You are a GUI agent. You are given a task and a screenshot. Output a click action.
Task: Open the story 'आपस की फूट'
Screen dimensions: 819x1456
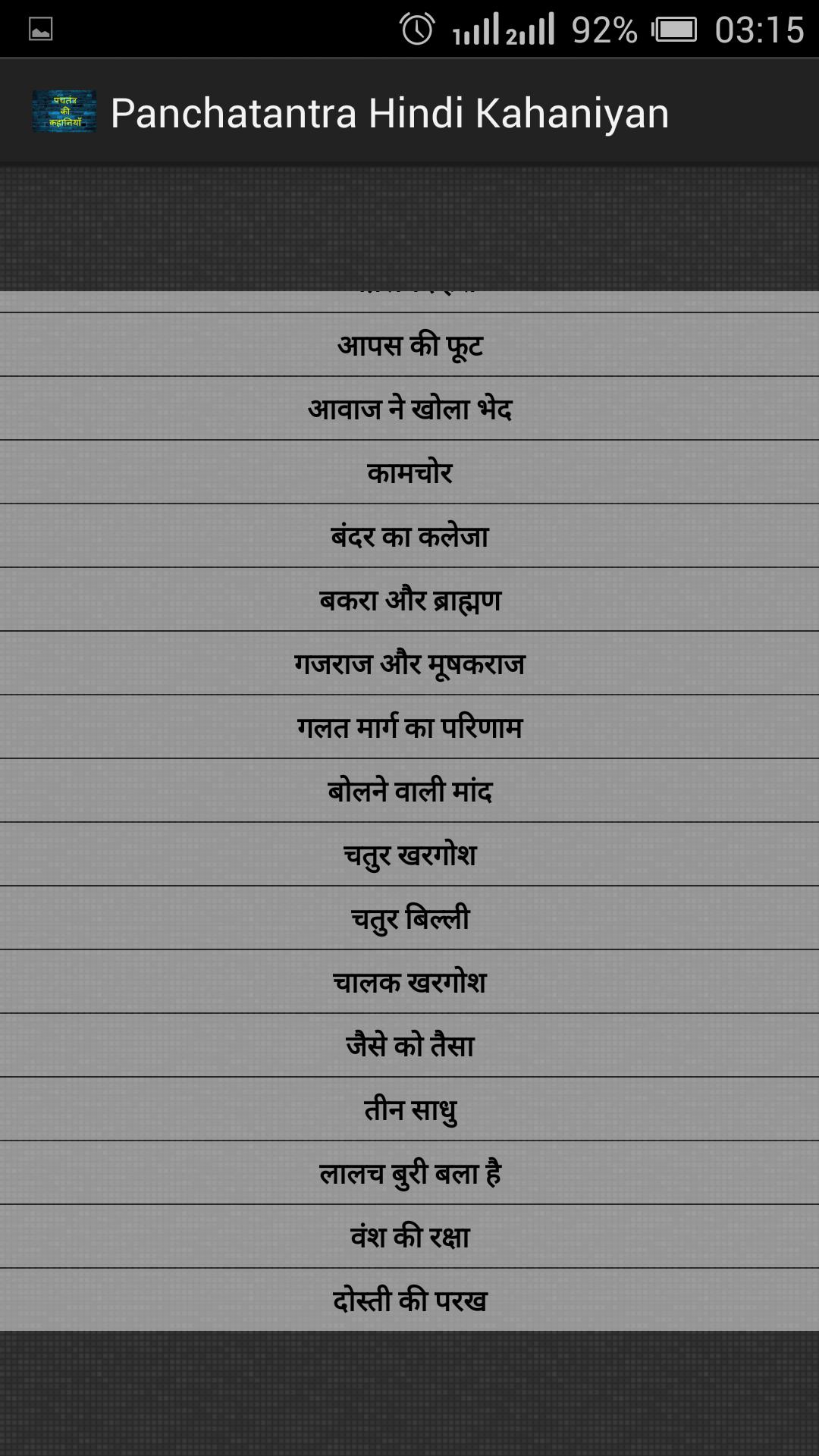[409, 345]
